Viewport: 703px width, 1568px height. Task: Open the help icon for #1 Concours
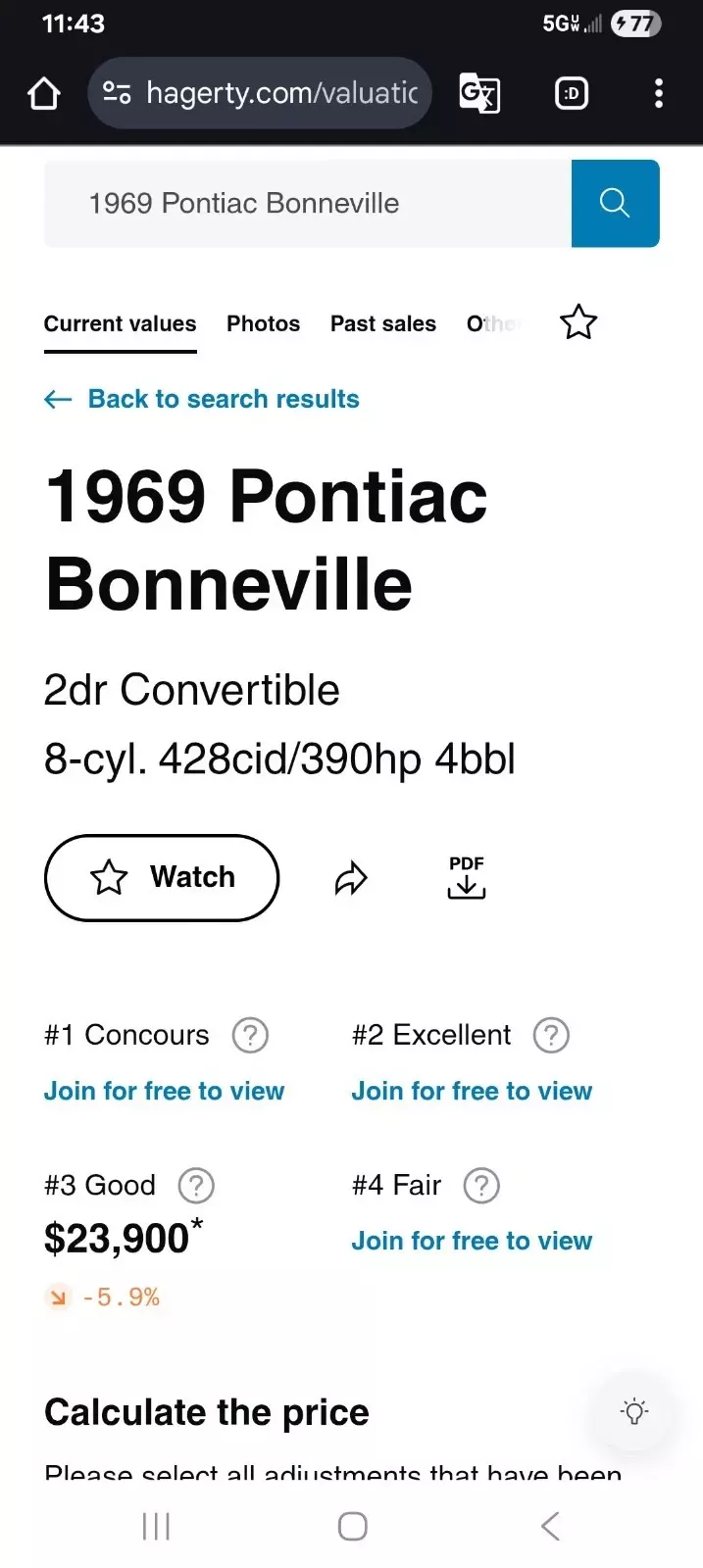[x=250, y=1035]
